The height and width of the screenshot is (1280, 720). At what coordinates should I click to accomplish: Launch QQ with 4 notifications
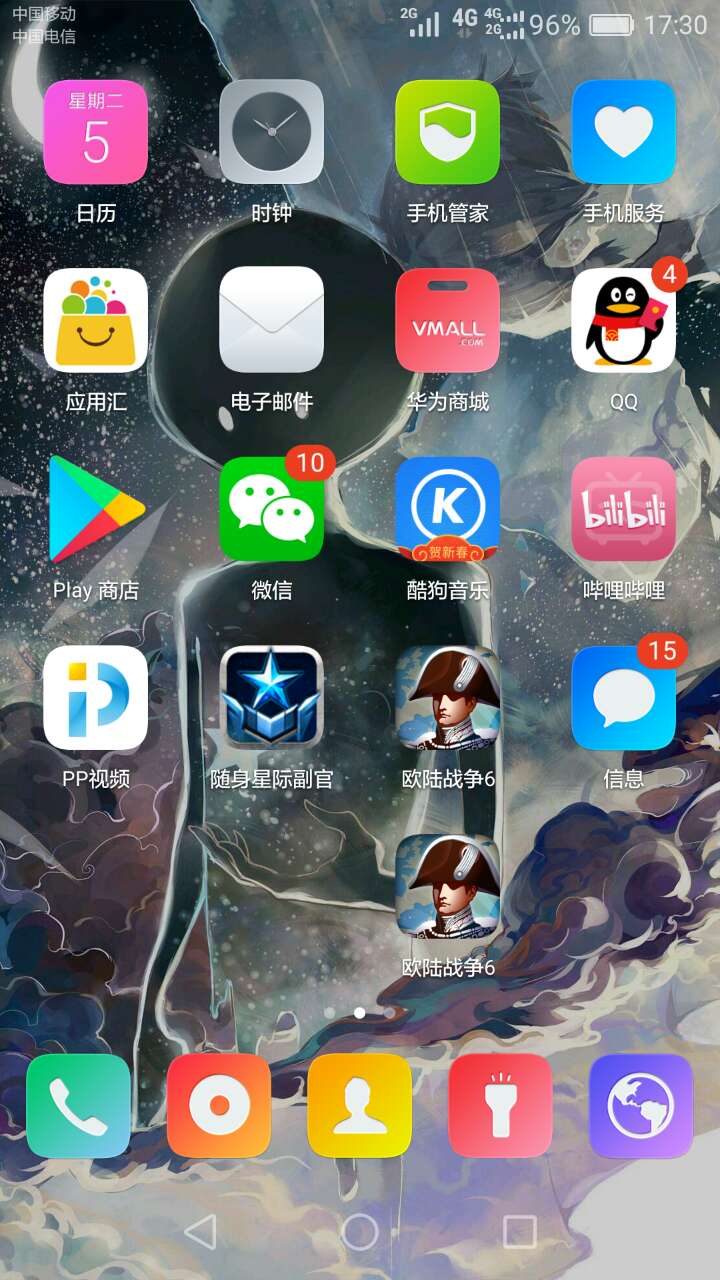[623, 321]
